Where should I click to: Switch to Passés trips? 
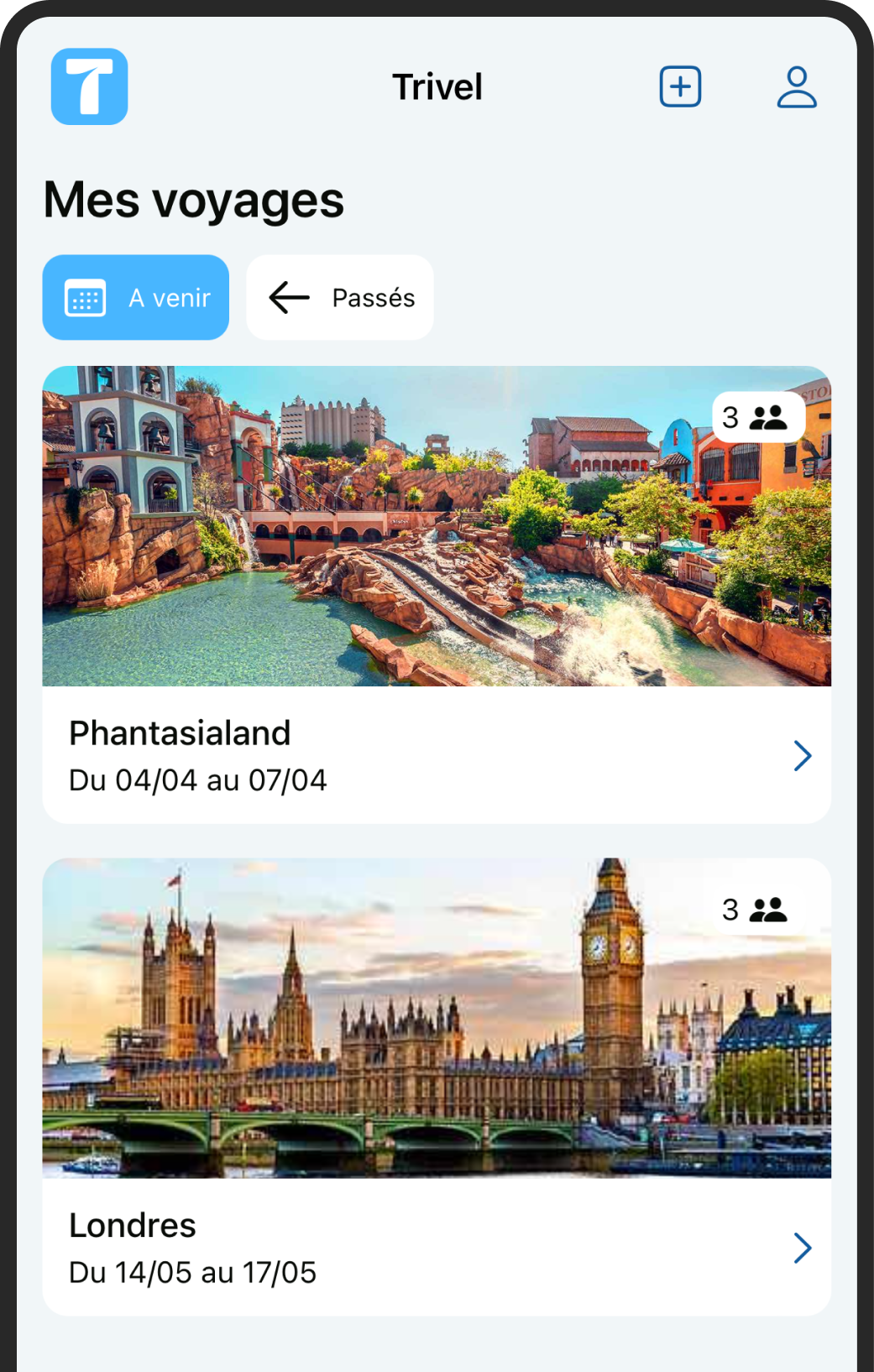[x=339, y=297]
